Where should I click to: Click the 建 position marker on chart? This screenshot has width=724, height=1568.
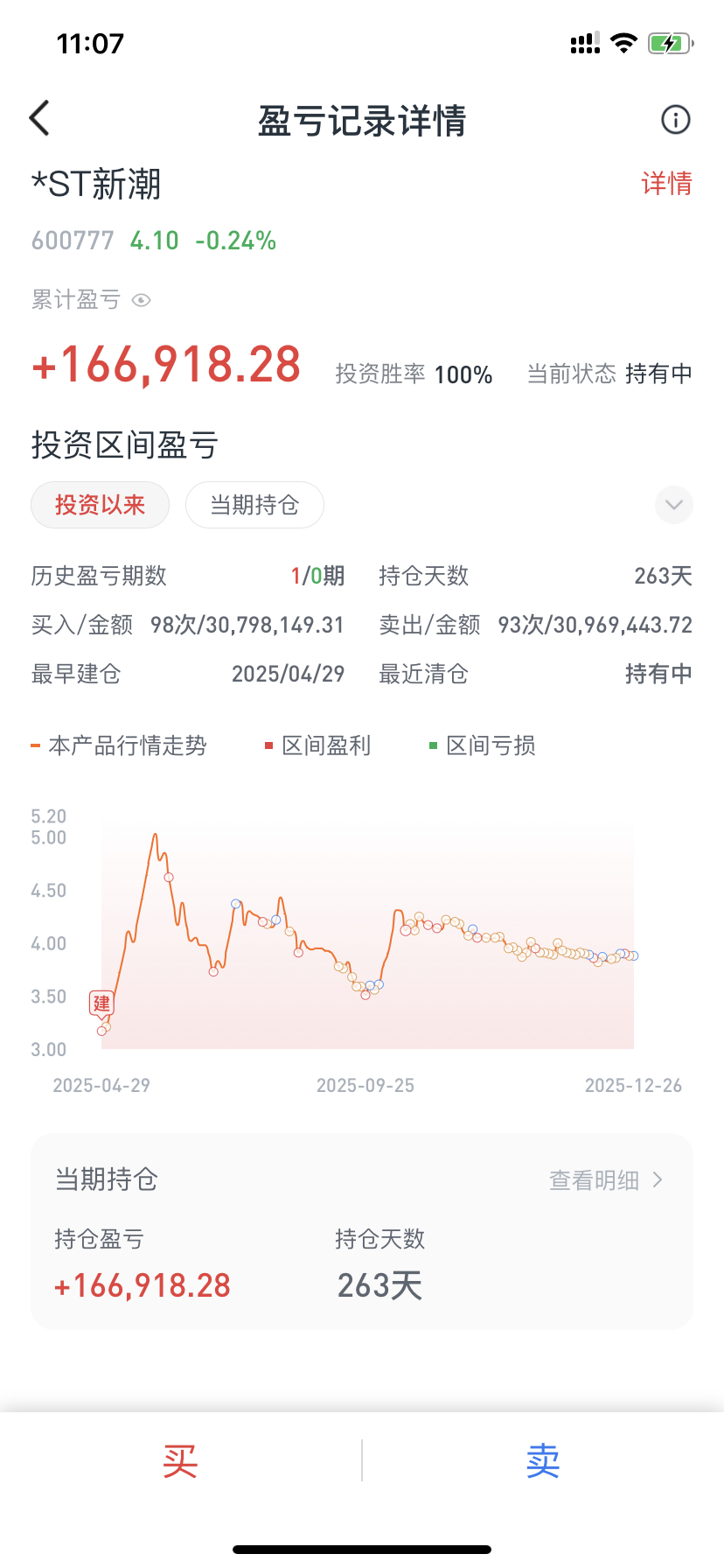coord(101,1004)
